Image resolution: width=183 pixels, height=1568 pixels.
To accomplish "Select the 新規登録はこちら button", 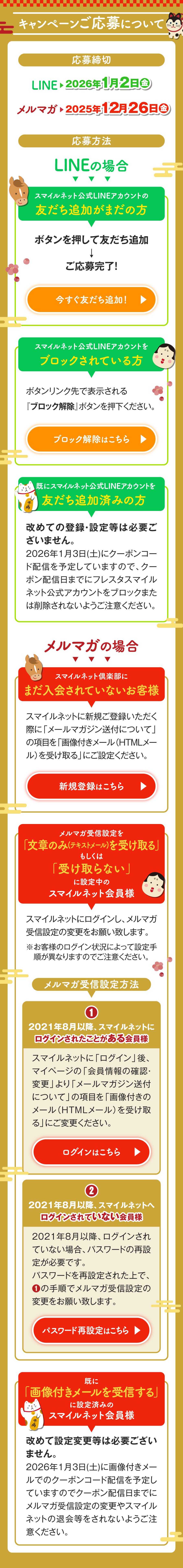I will (x=91, y=786).
